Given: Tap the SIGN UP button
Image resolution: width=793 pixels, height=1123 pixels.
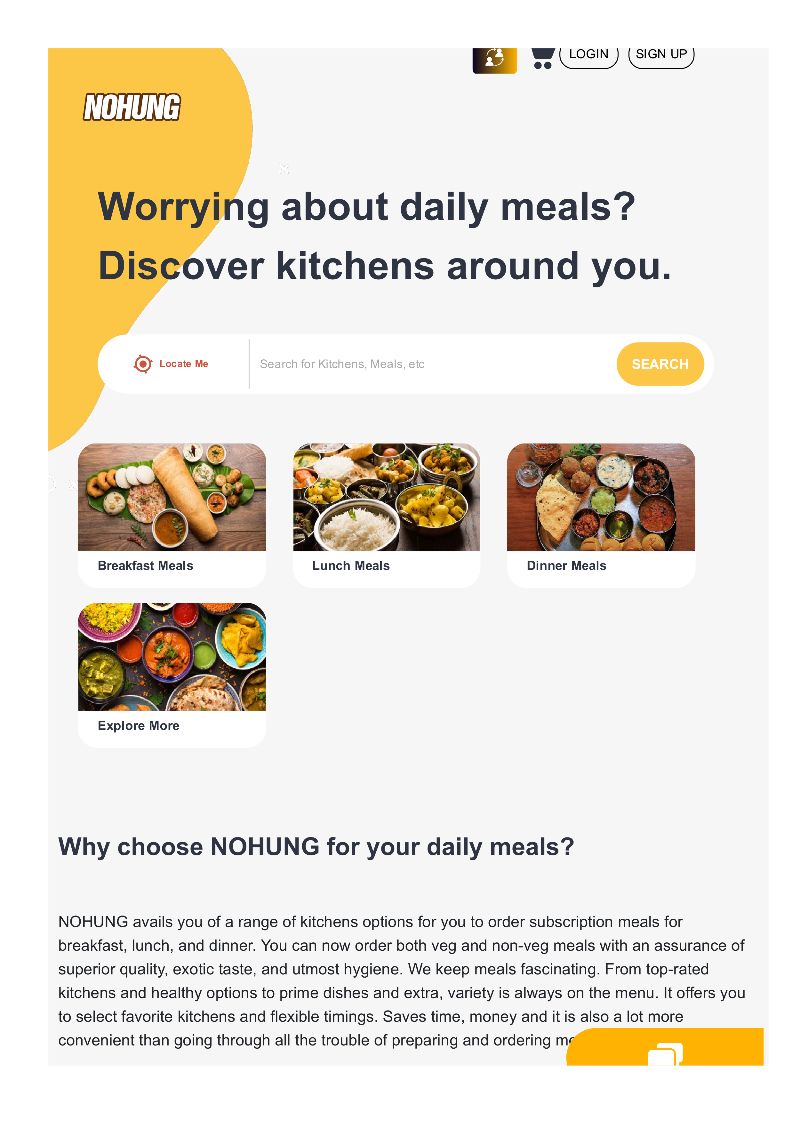Looking at the screenshot, I should coord(661,55).
